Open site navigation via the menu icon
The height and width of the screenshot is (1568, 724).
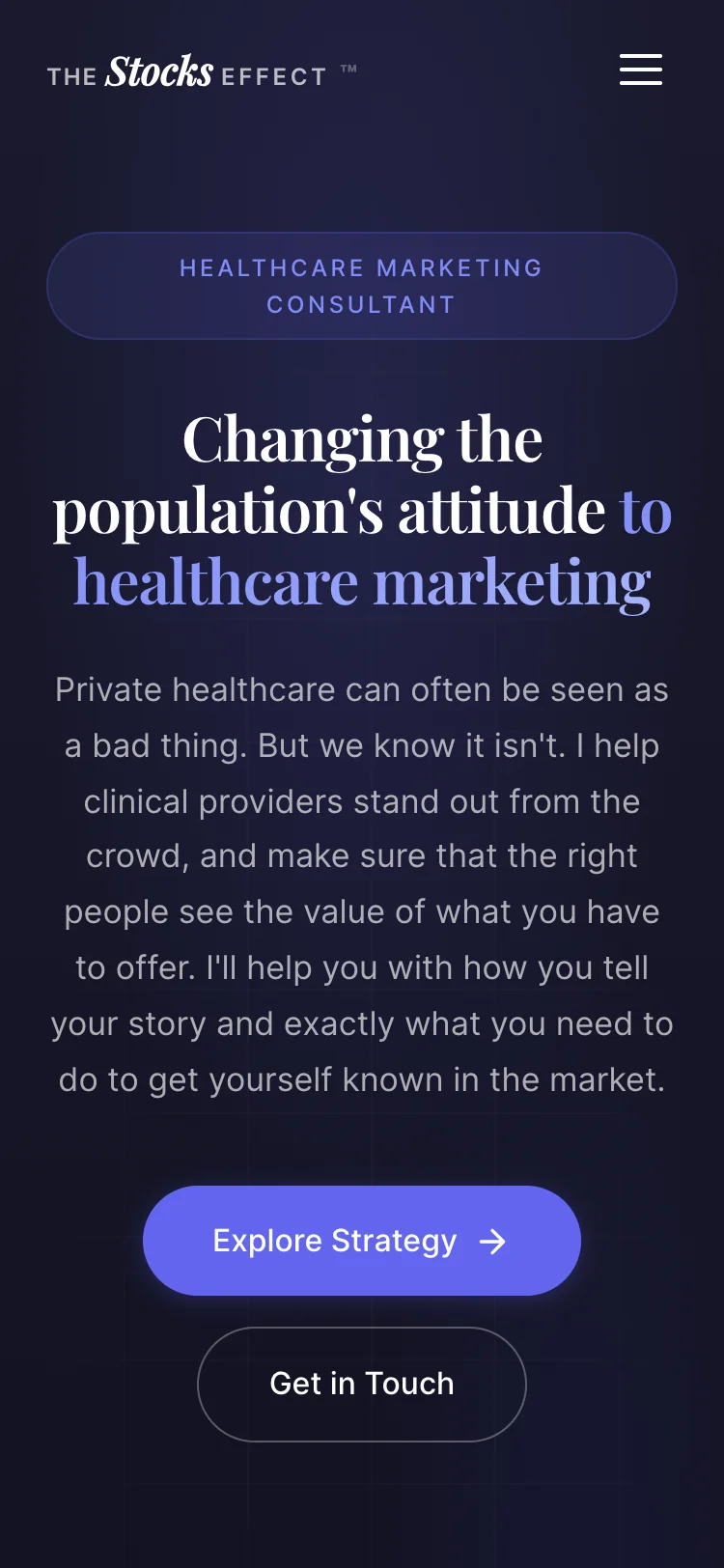[x=640, y=71]
